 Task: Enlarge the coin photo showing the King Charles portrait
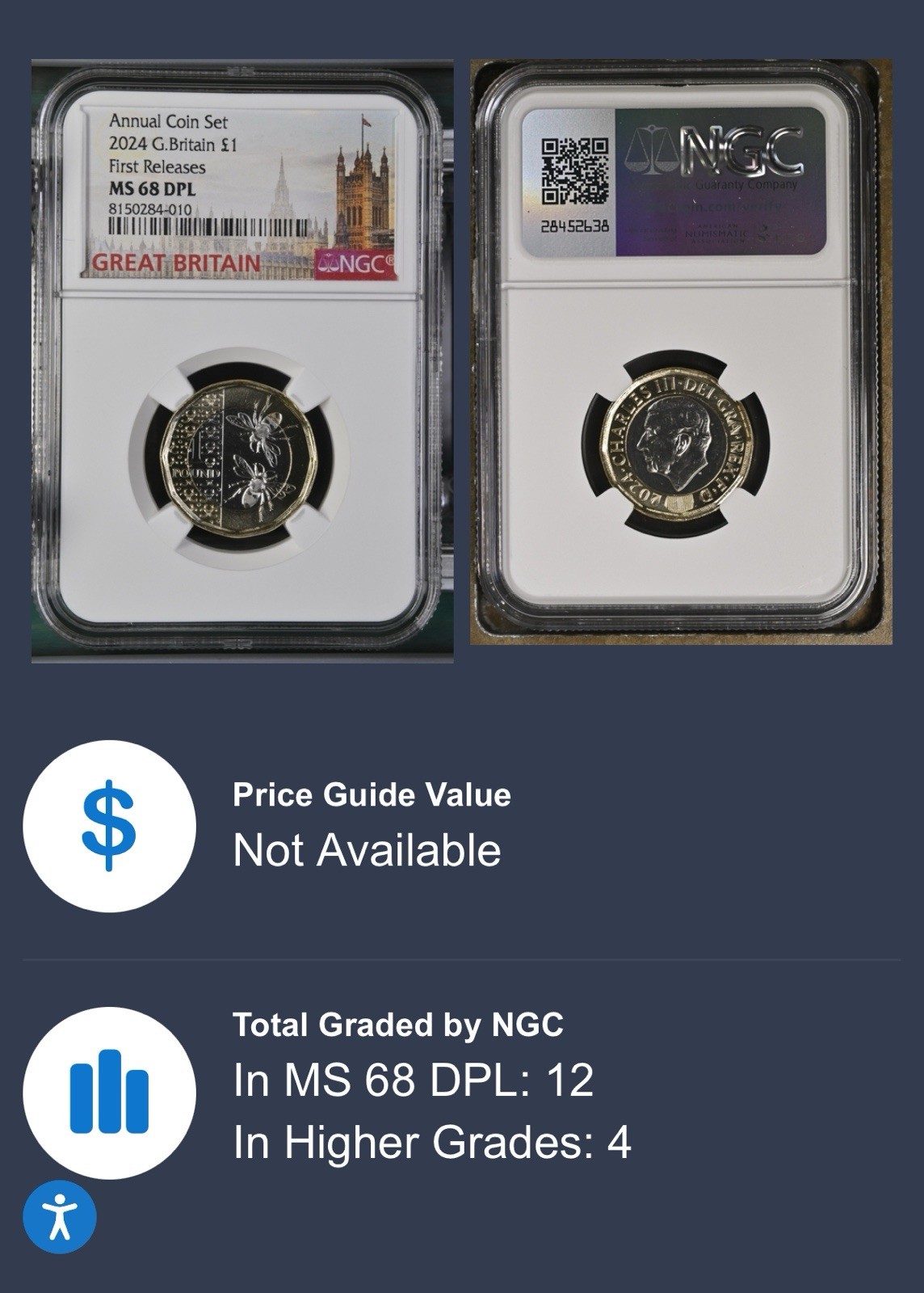click(x=681, y=353)
